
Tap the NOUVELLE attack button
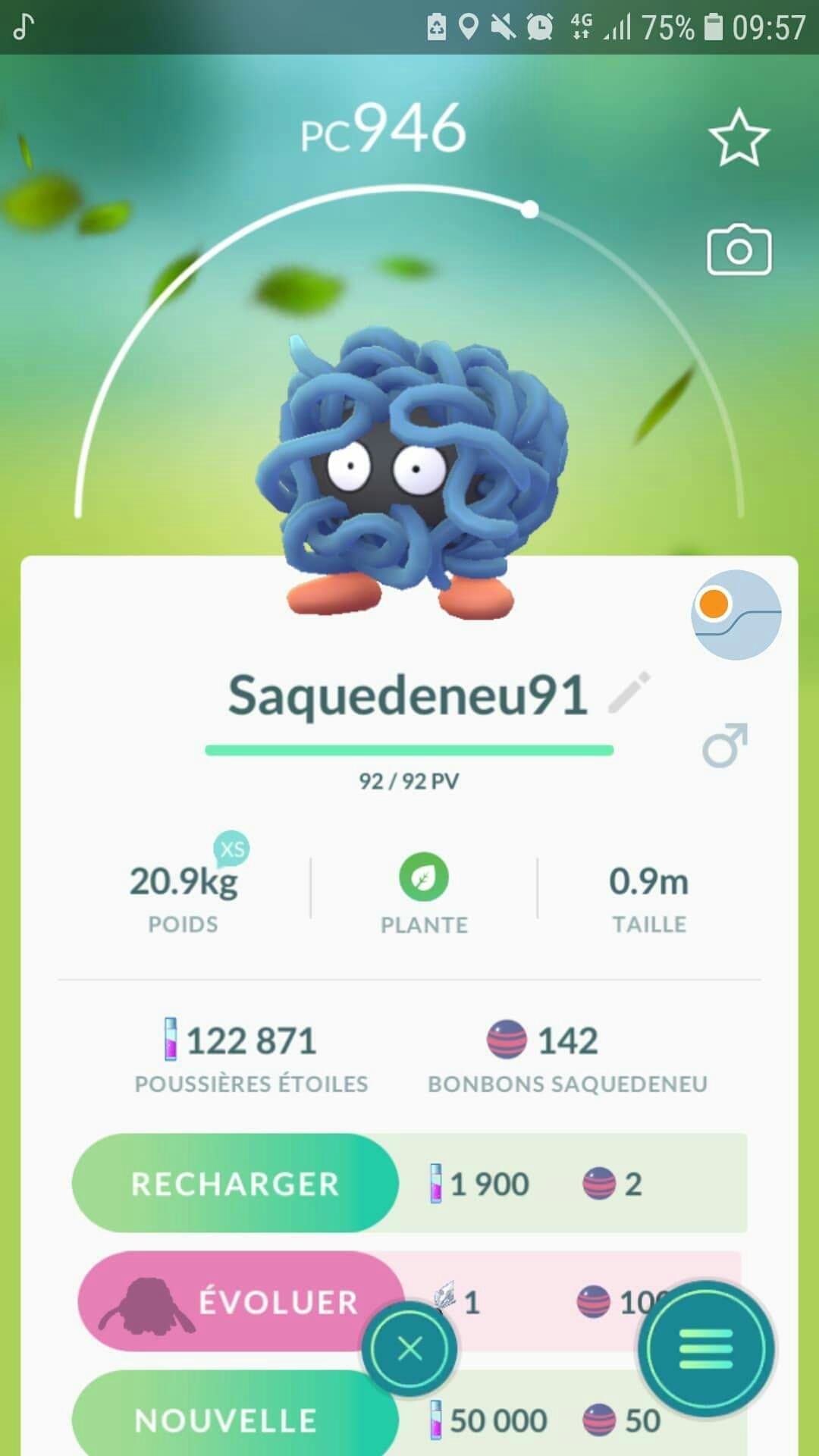click(227, 1420)
